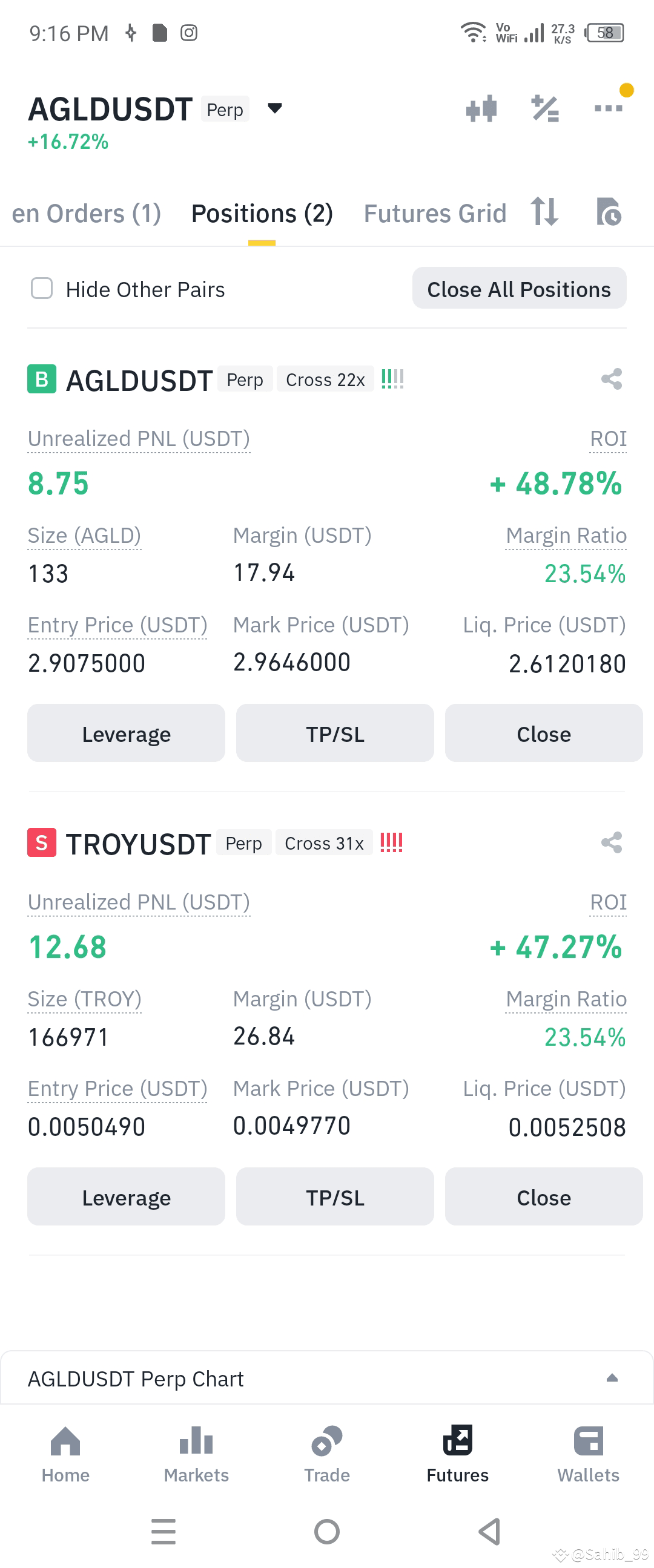The image size is (654, 1568).
Task: Open the order history clock icon
Action: 609,212
